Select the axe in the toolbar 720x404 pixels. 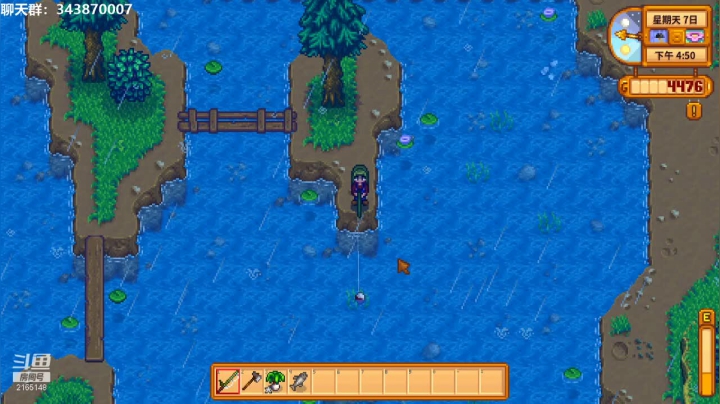point(252,381)
